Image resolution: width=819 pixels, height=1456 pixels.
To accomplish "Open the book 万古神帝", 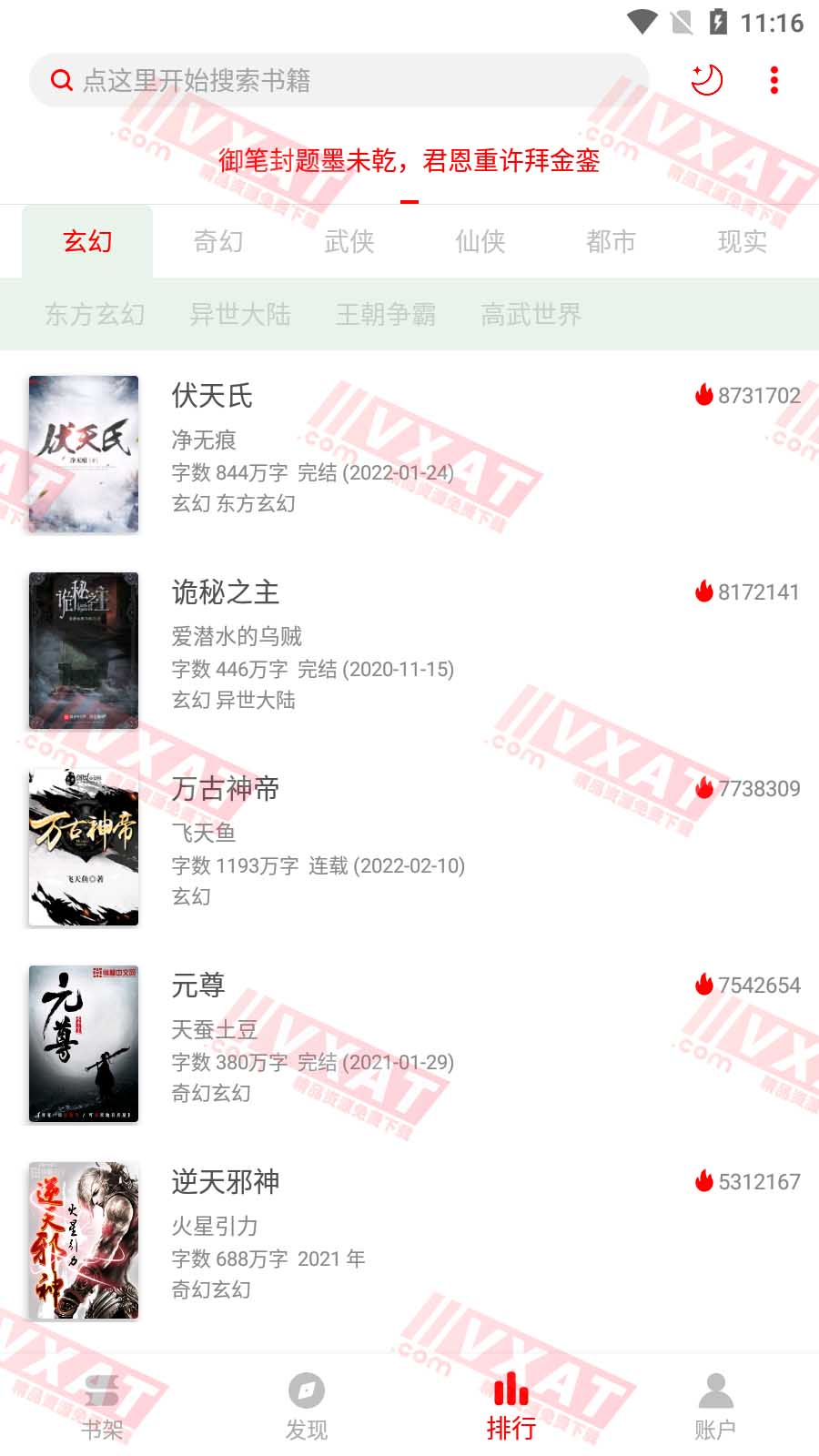I will click(x=409, y=846).
